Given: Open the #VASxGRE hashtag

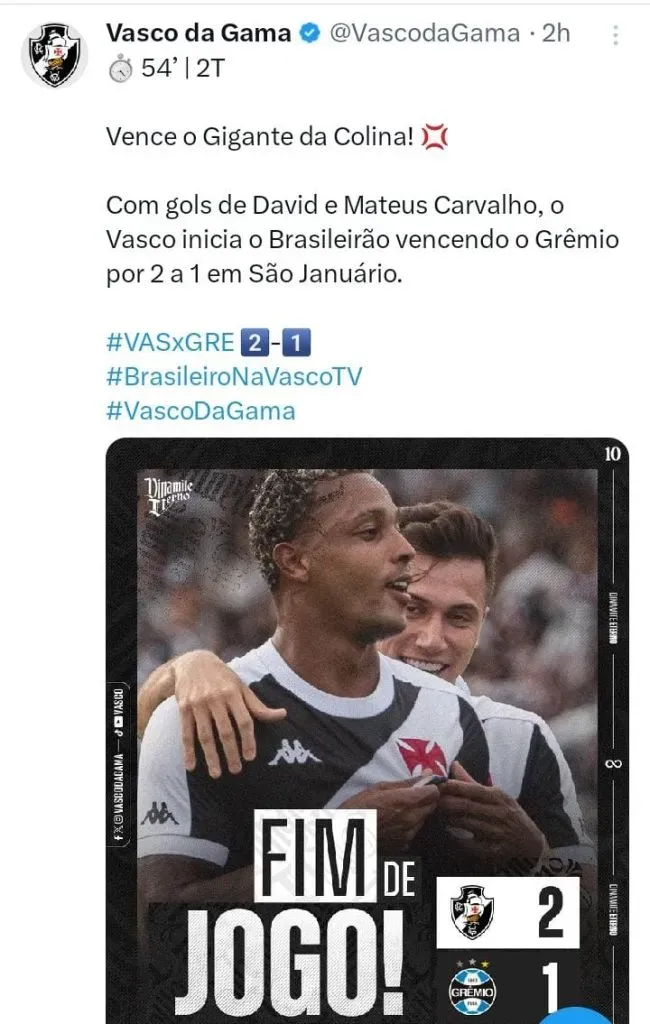Looking at the screenshot, I should click(x=170, y=342).
